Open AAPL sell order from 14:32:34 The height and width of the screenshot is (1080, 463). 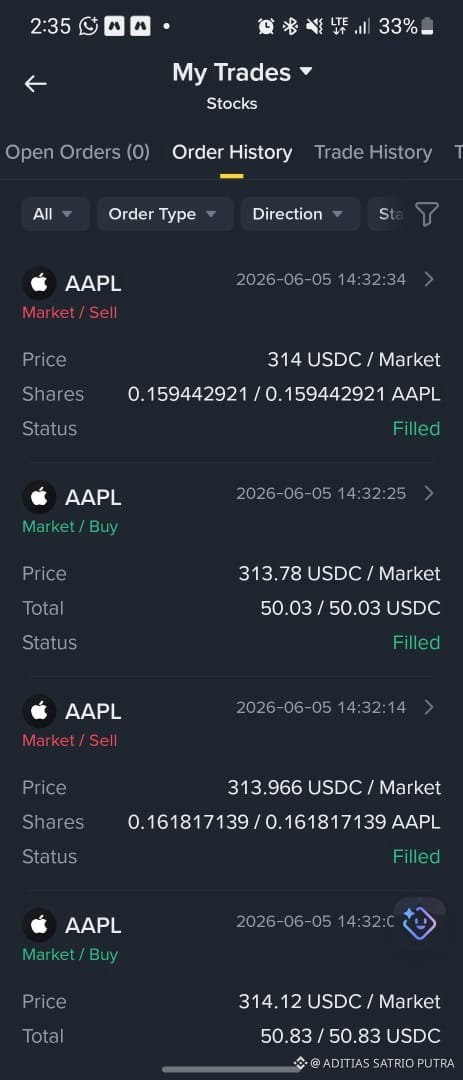pyautogui.click(x=232, y=355)
